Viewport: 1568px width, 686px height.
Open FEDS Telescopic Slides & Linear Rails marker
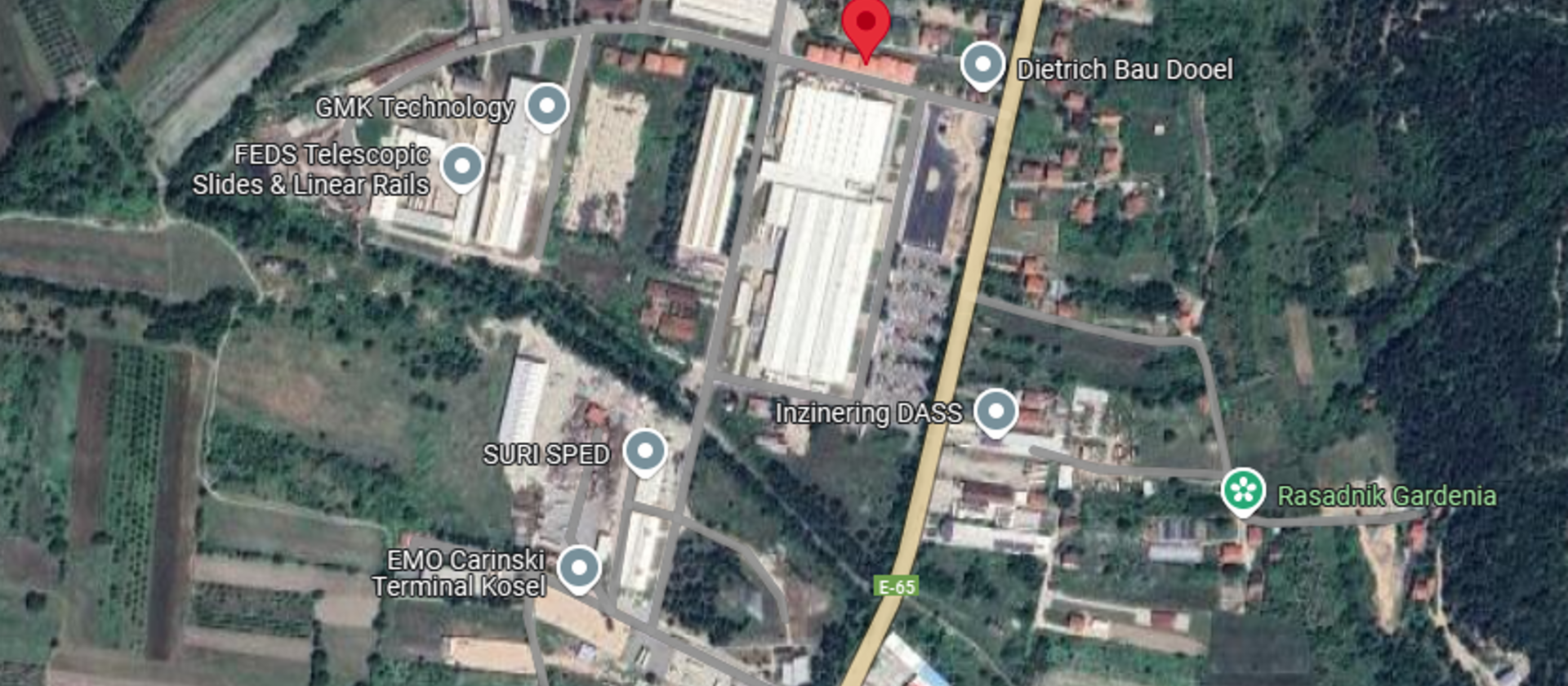462,166
